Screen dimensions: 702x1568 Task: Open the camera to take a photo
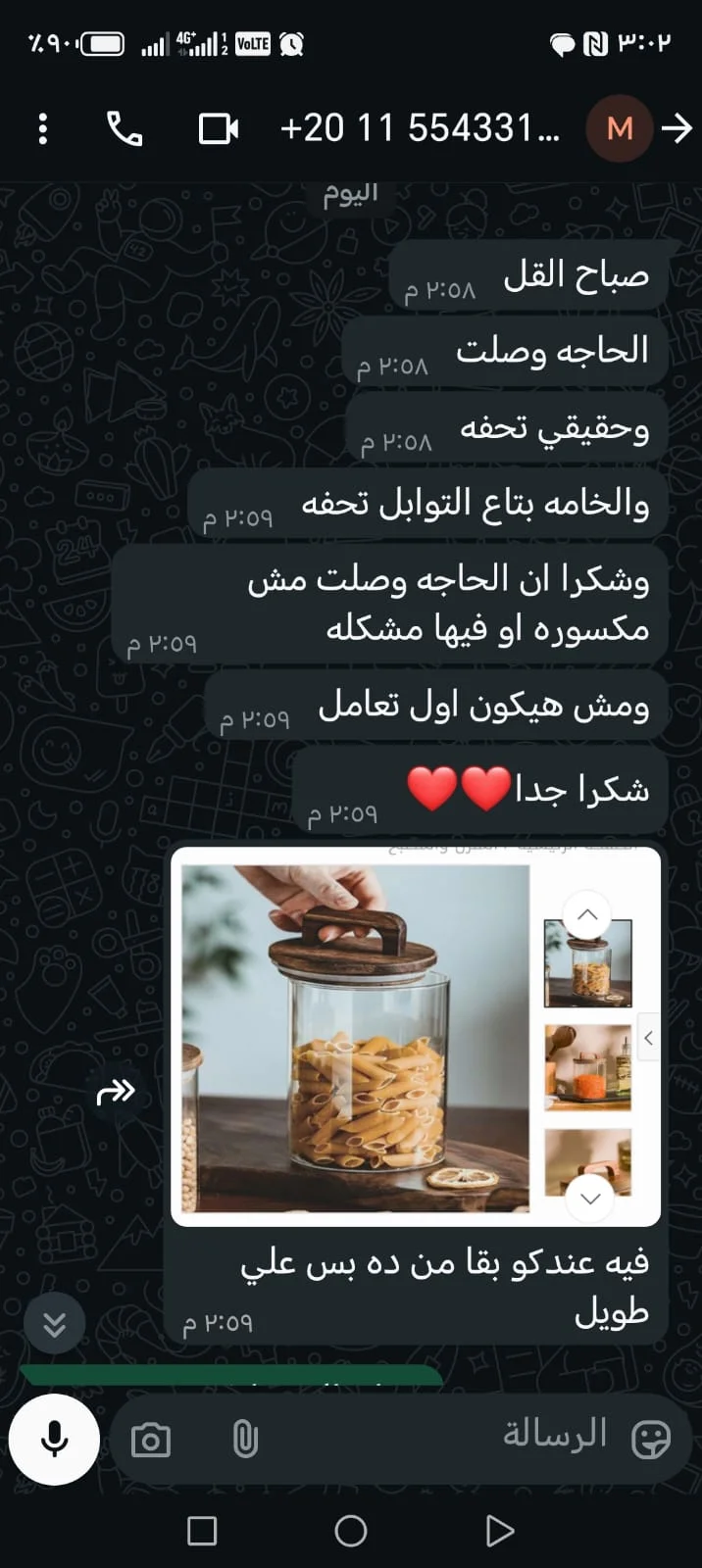[x=151, y=1440]
